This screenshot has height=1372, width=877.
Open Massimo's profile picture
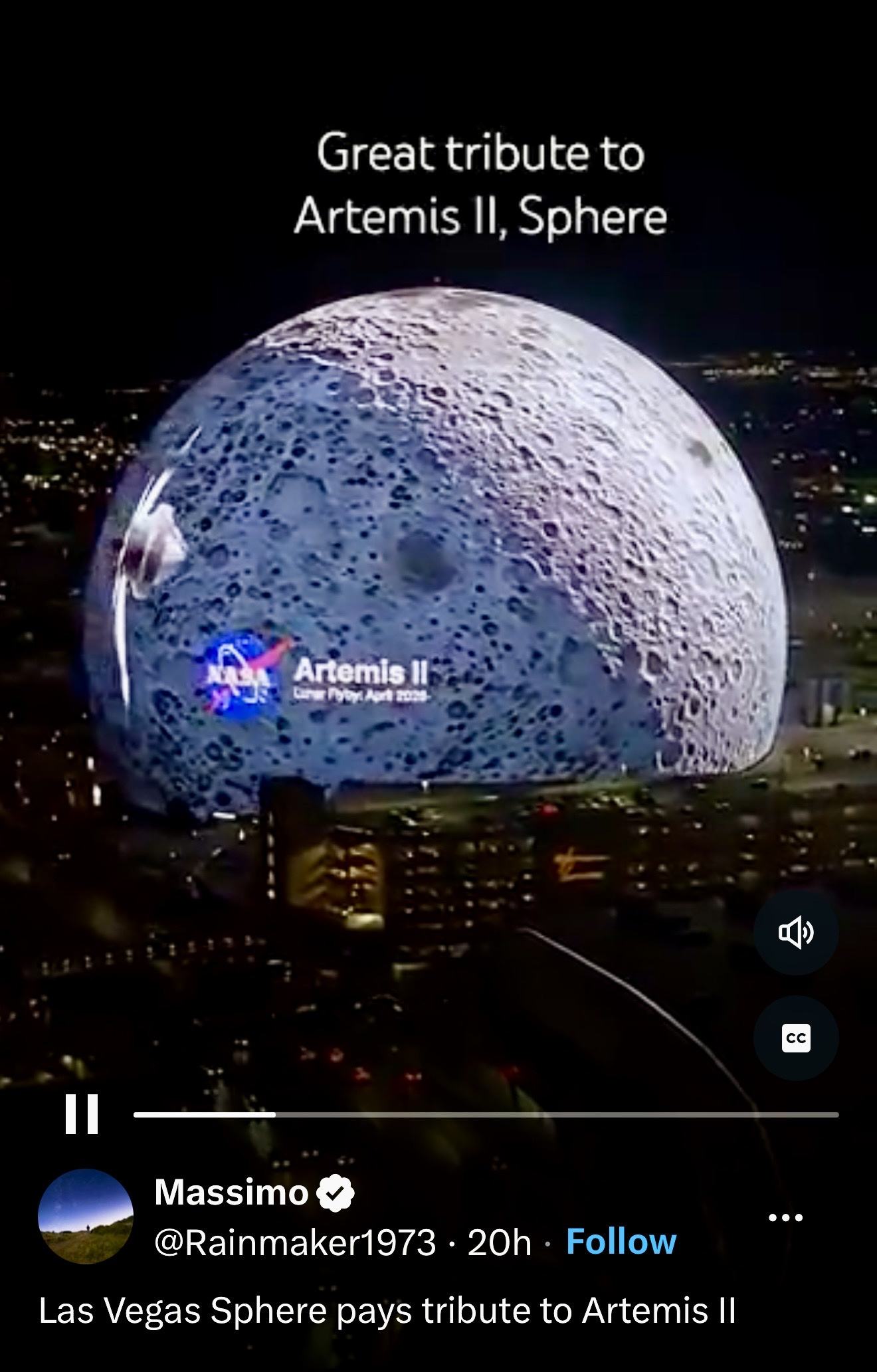click(x=86, y=1216)
